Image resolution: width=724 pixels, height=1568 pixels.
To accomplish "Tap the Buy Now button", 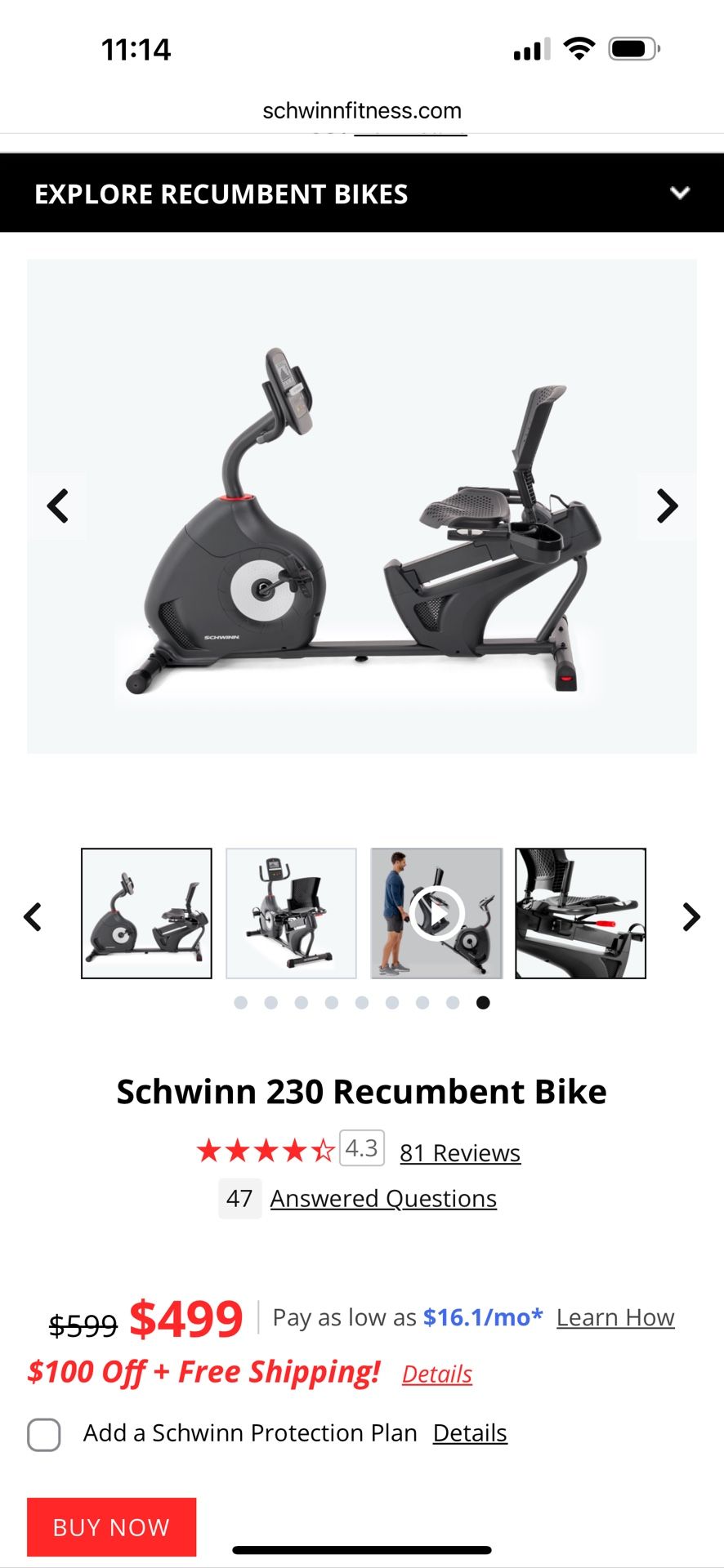I will (x=112, y=1526).
